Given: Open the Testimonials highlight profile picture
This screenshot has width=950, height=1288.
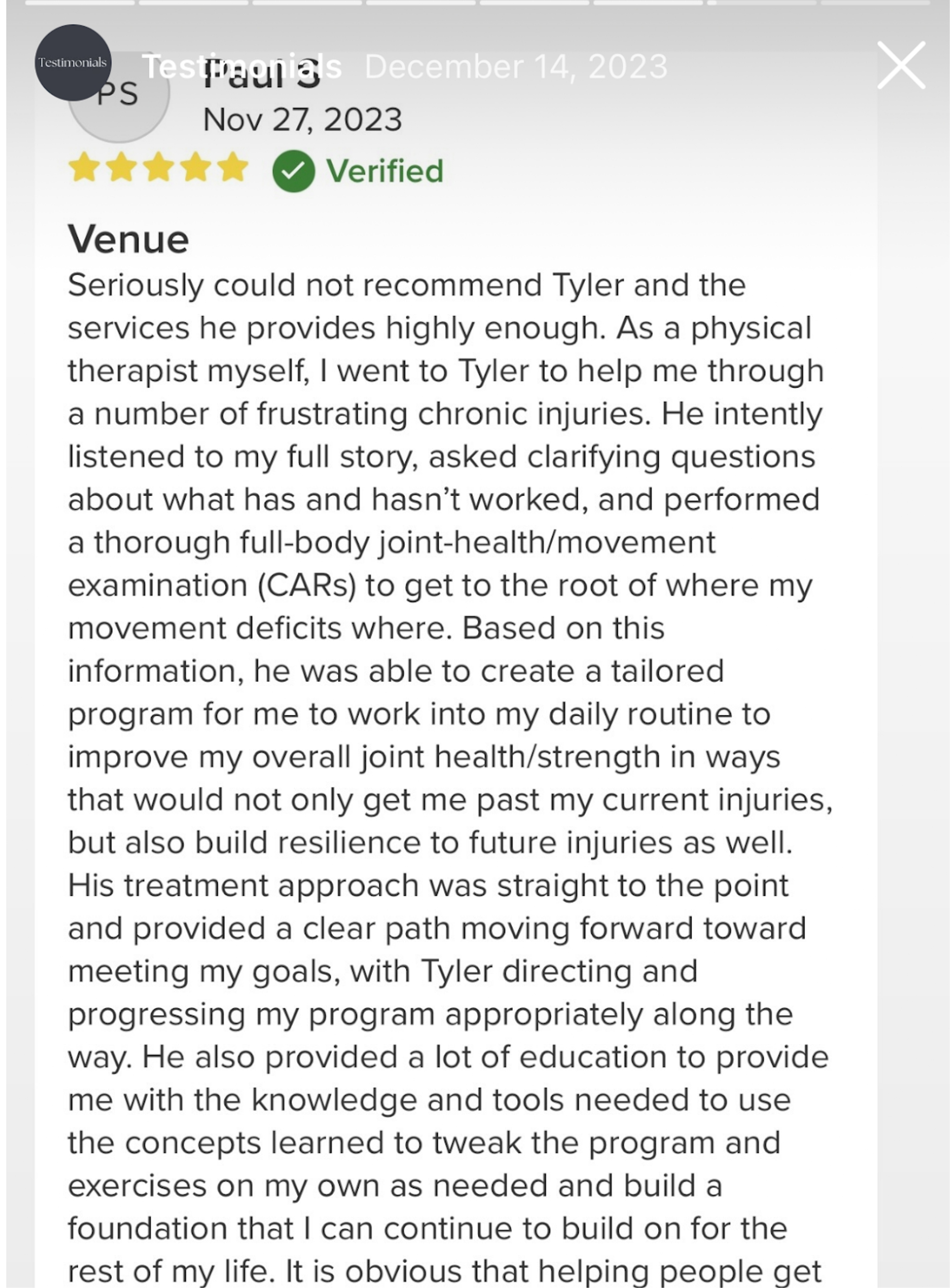Looking at the screenshot, I should tap(73, 63).
